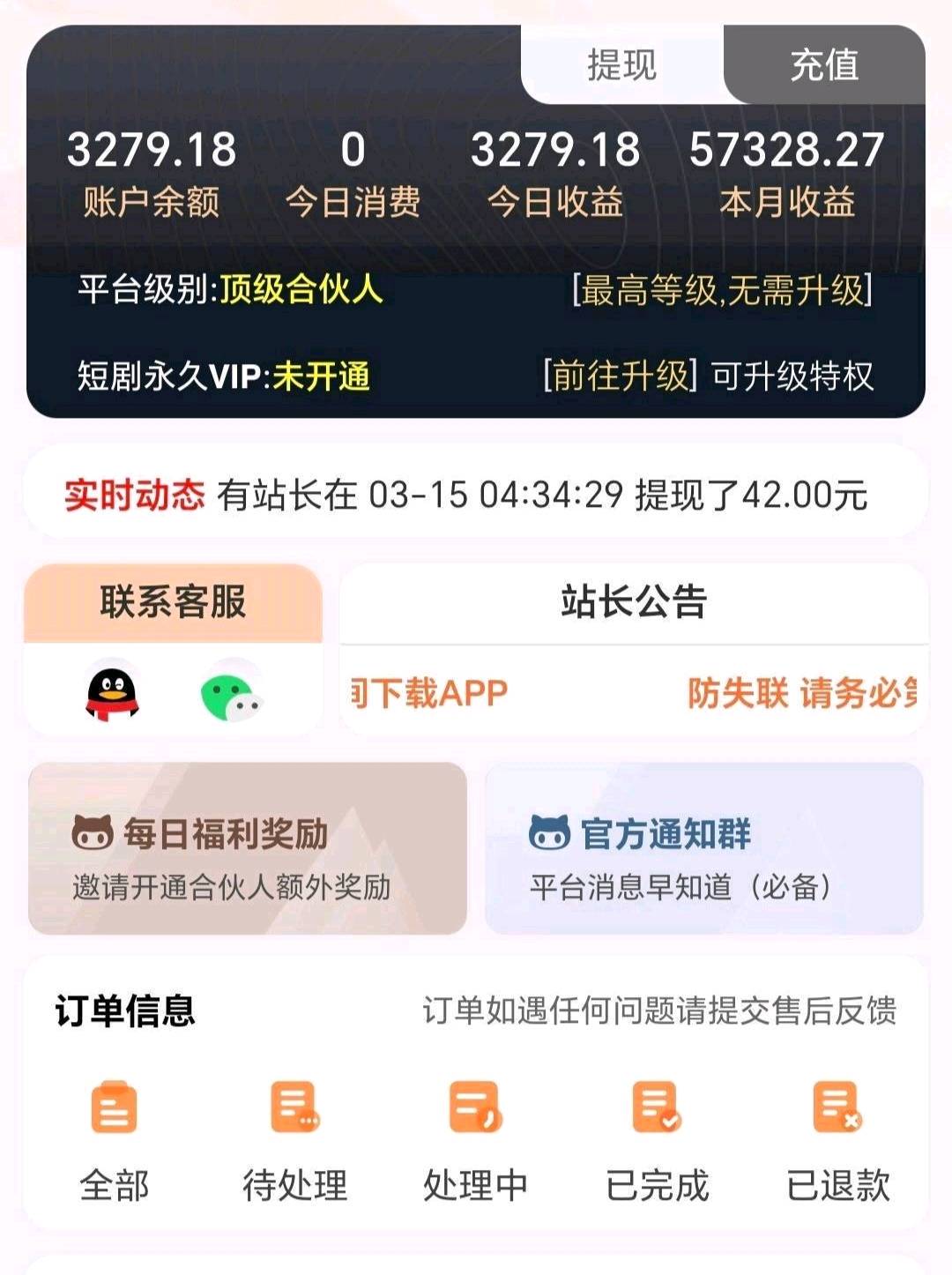
Task: View 待处理 orders
Action: coord(294,1142)
